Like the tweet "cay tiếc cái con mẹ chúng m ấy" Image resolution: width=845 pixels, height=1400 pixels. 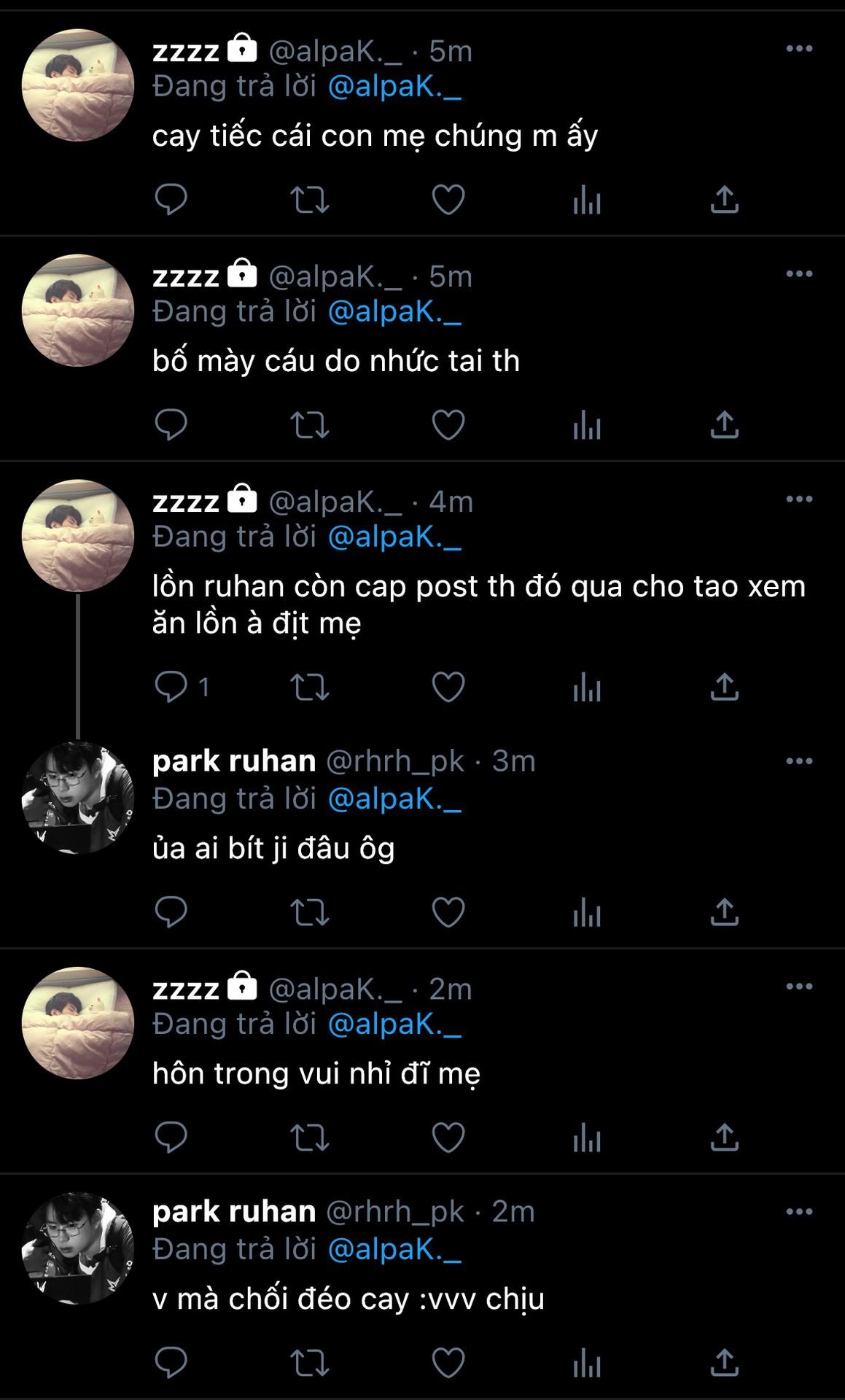pos(448,200)
